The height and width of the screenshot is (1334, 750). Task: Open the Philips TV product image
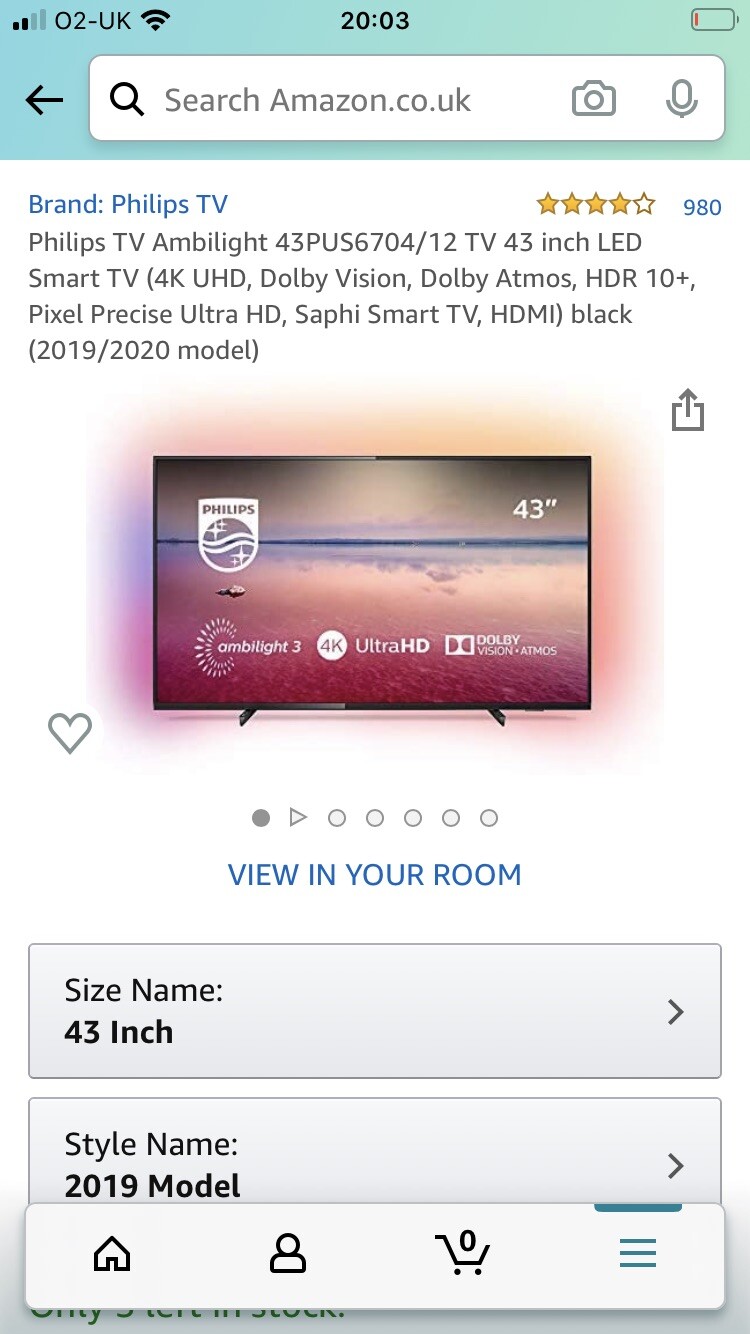[373, 585]
